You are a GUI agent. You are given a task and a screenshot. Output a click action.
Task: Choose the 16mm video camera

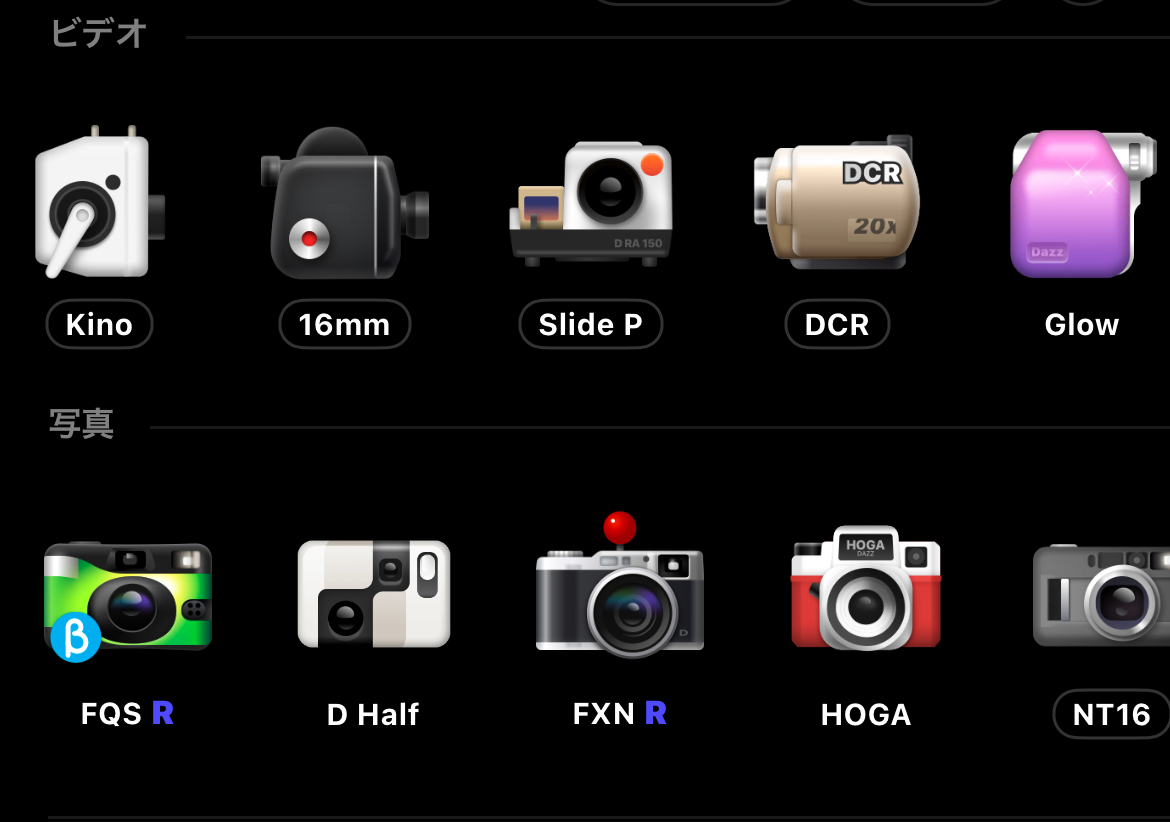coord(344,205)
